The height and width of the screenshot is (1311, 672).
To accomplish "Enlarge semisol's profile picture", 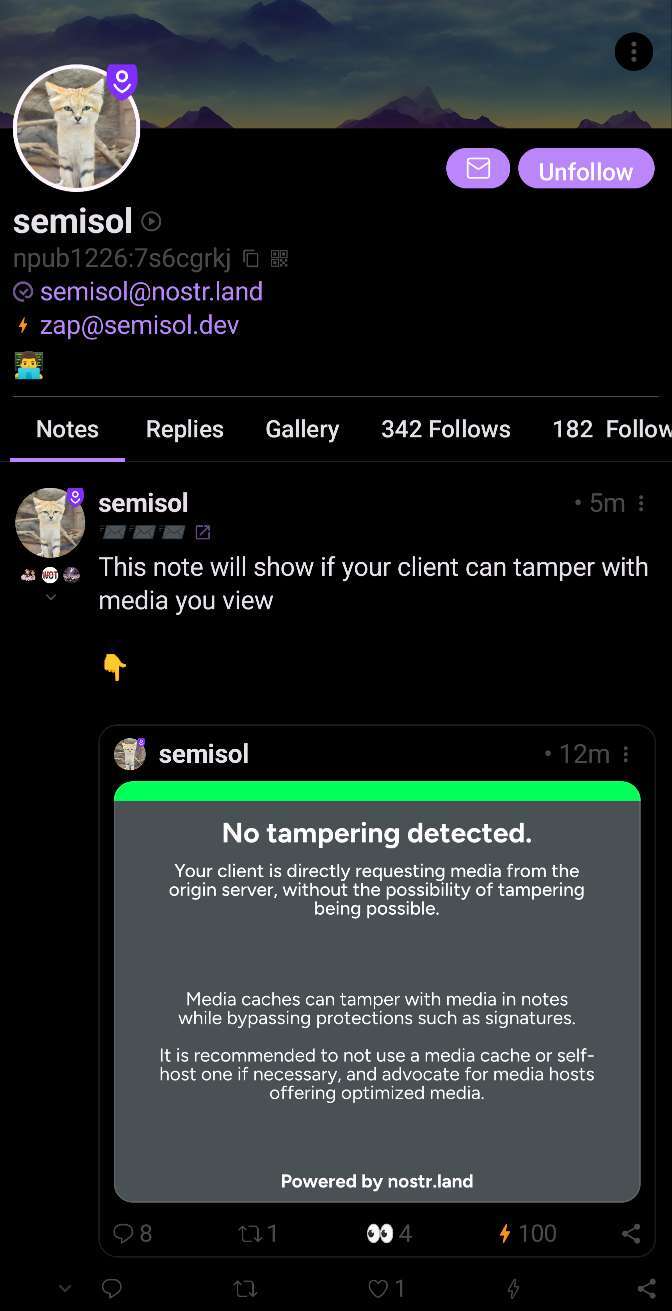I will pos(76,127).
